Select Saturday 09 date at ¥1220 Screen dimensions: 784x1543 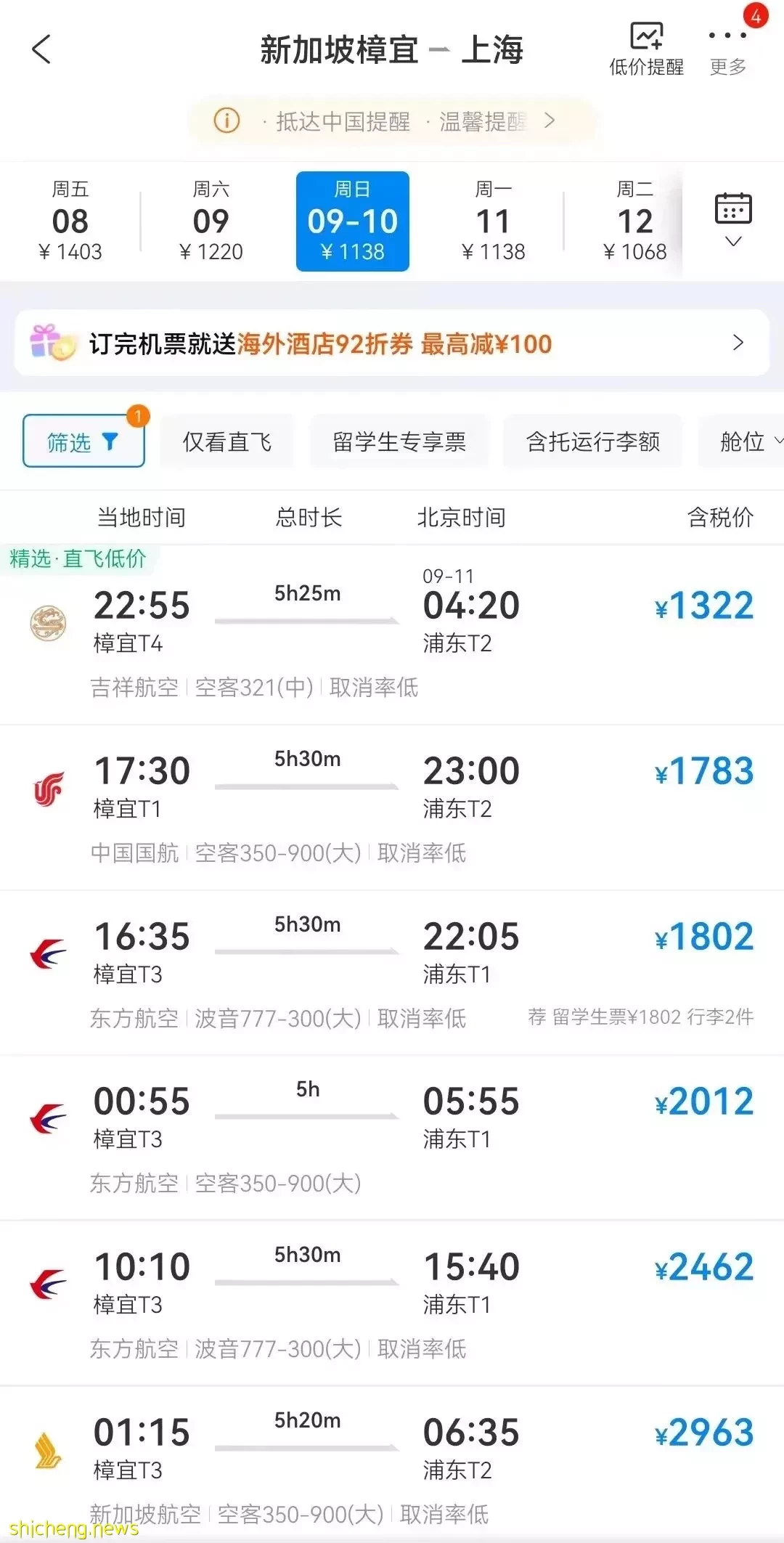pyautogui.click(x=211, y=221)
